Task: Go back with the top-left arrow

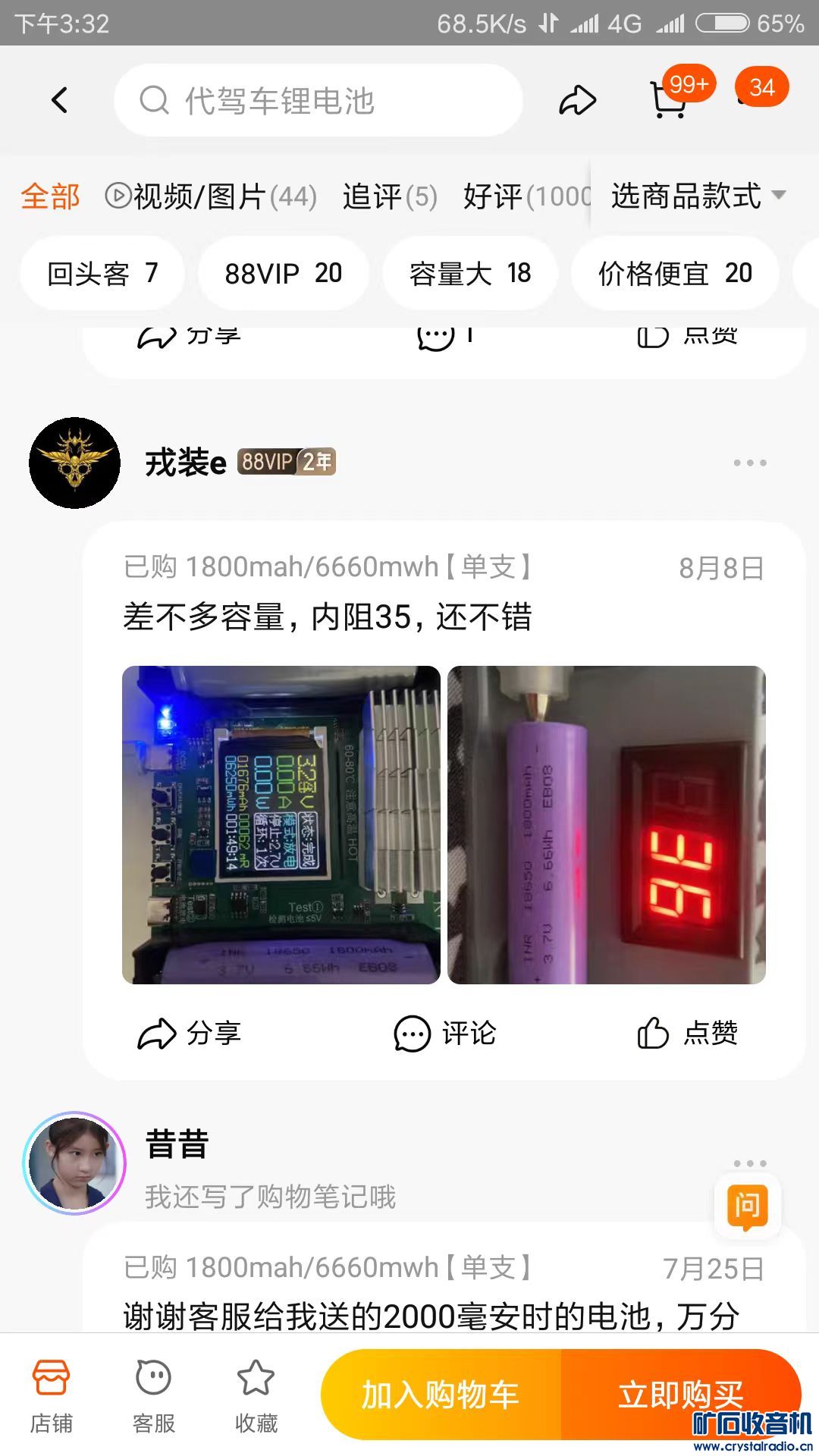Action: pos(59,100)
